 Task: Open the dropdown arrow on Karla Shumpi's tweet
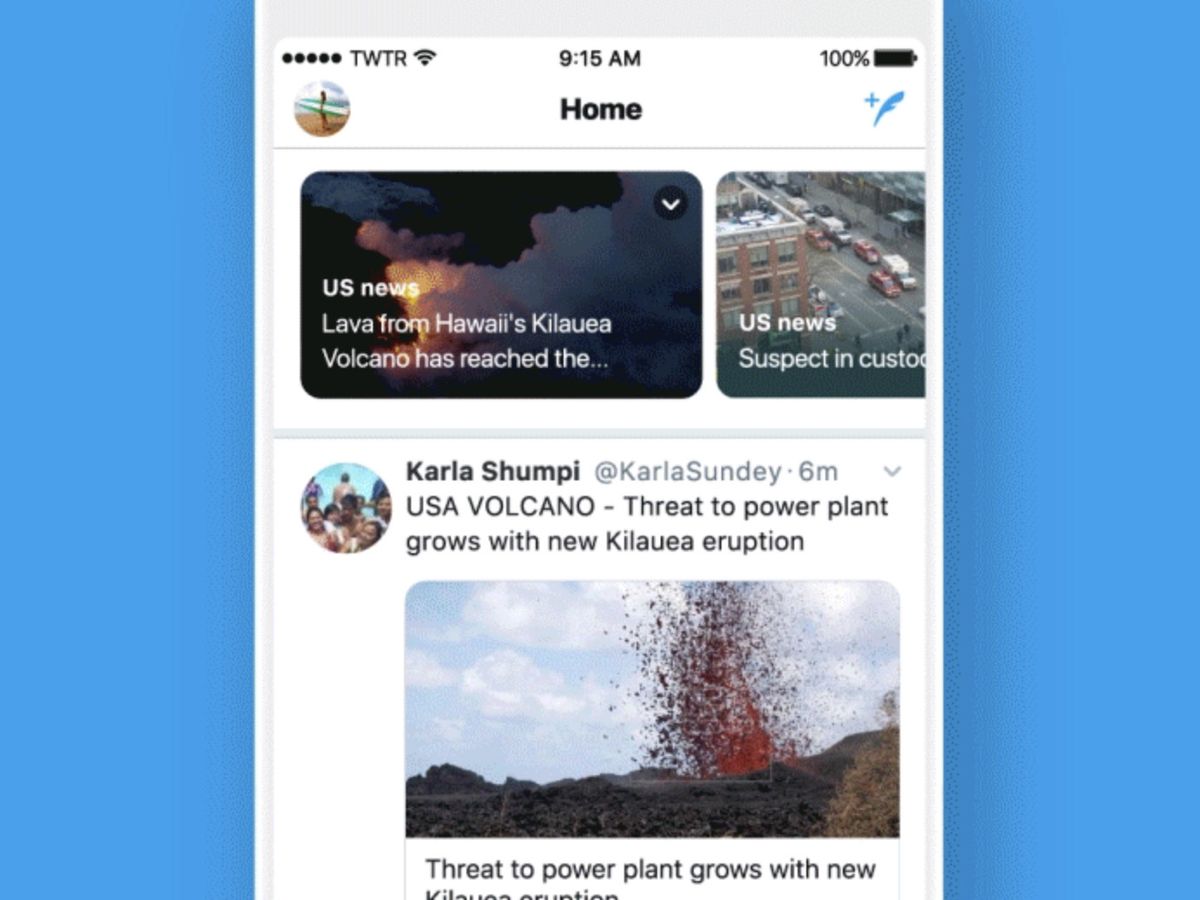tap(893, 472)
